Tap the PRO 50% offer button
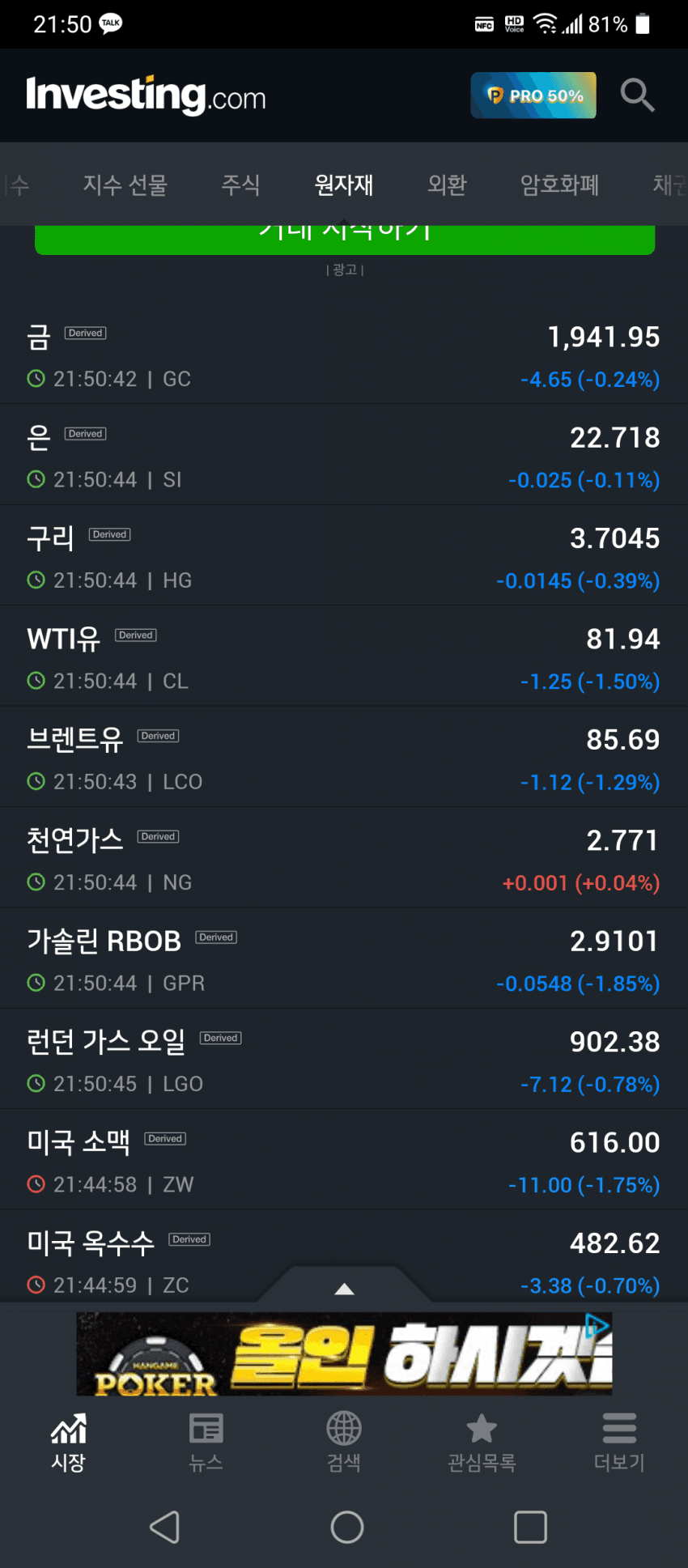The width and height of the screenshot is (688, 1568). coord(533,96)
